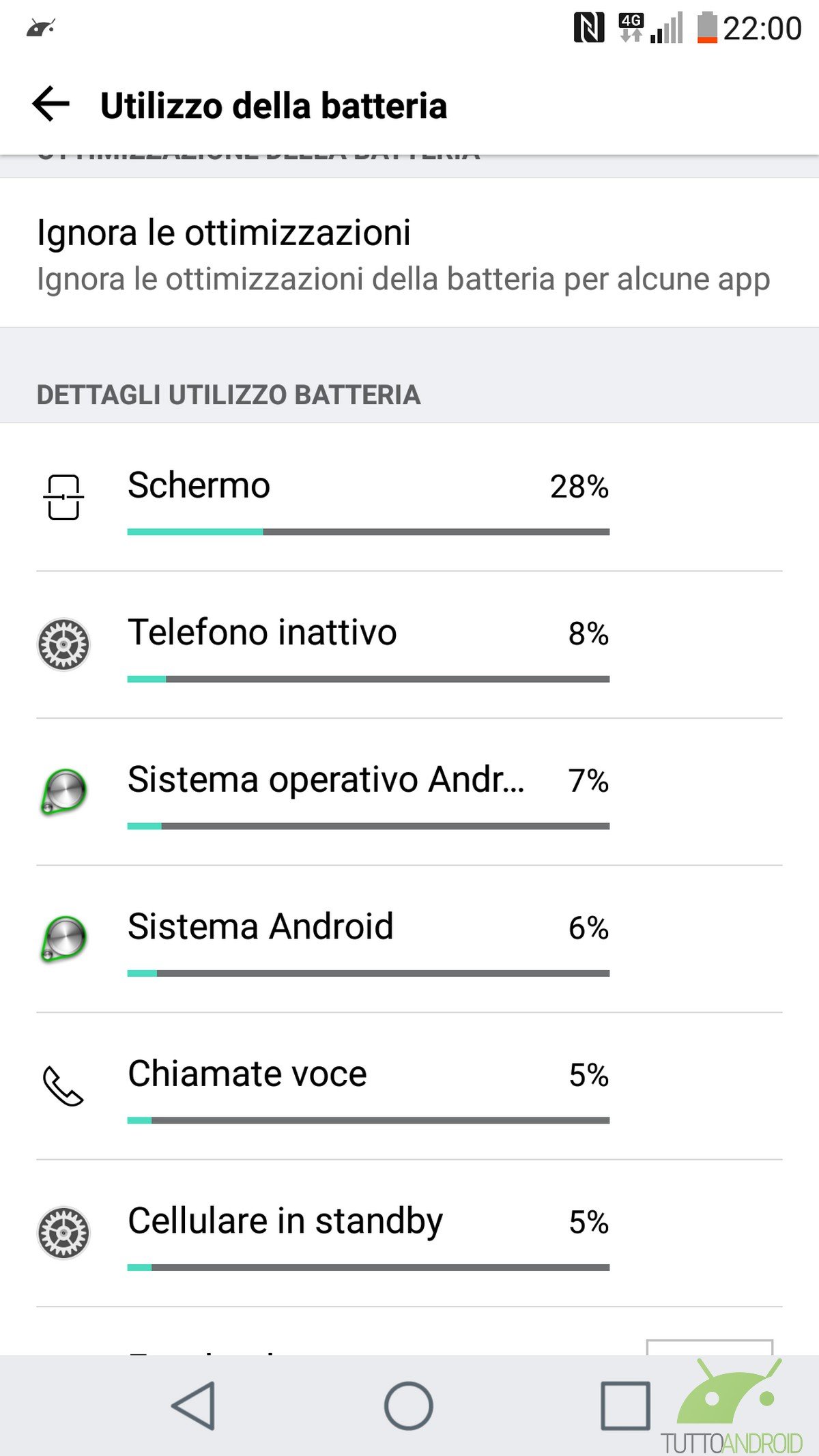Go back from Utilizzo della batteria
819x1456 pixels.
point(51,104)
